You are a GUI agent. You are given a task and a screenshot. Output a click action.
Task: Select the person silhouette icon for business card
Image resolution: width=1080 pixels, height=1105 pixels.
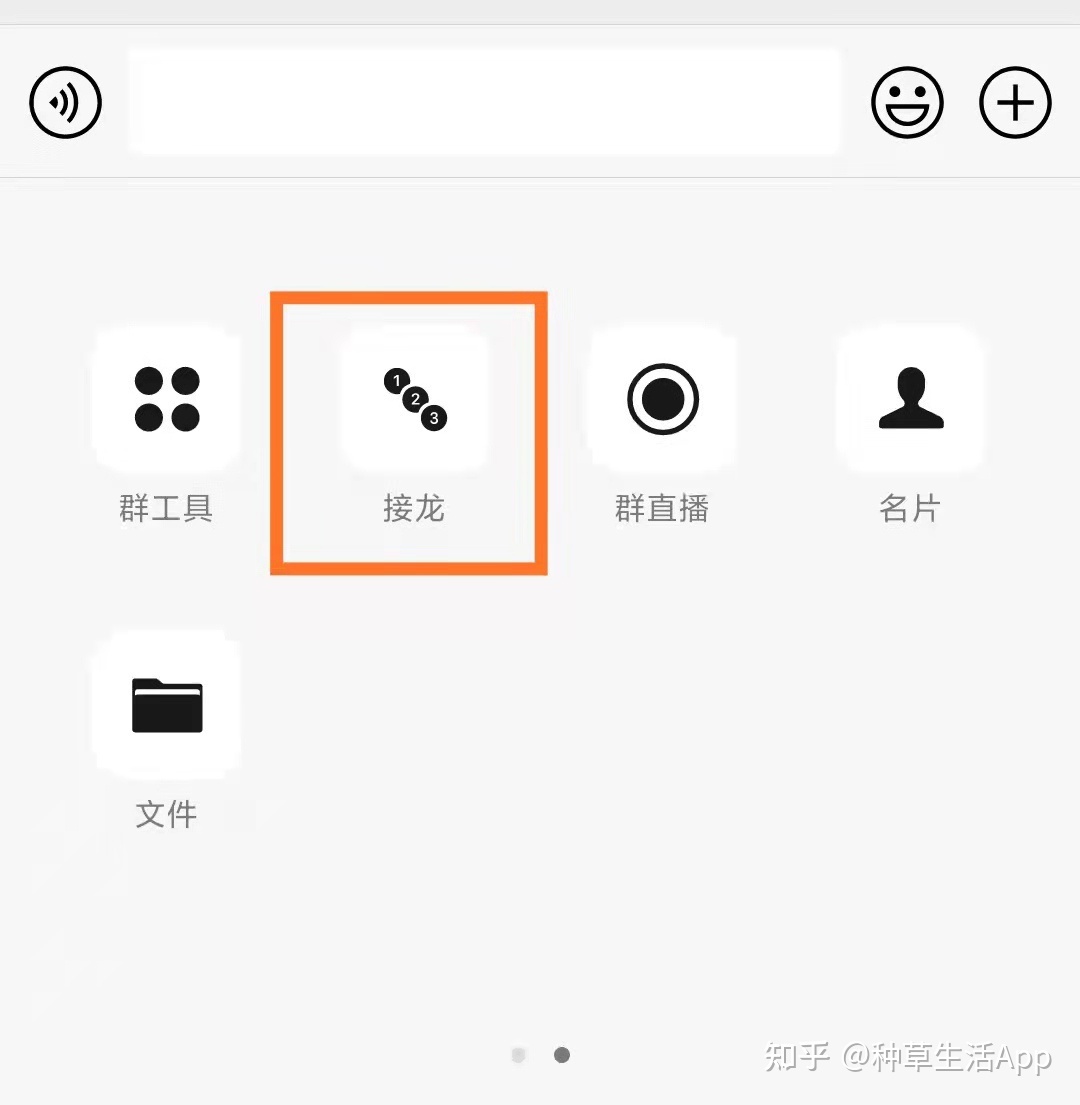[910, 398]
